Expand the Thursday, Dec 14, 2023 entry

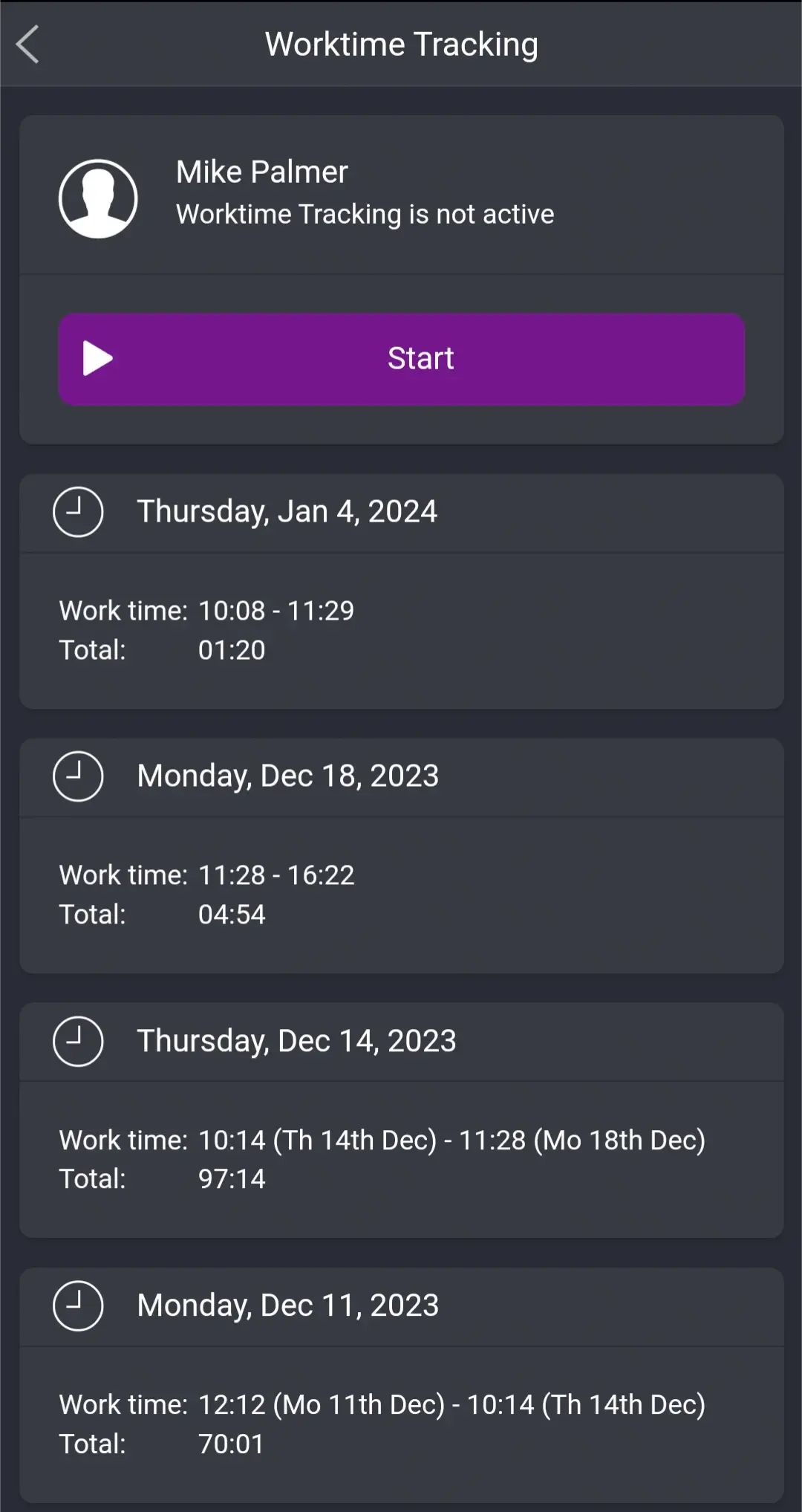(296, 1041)
